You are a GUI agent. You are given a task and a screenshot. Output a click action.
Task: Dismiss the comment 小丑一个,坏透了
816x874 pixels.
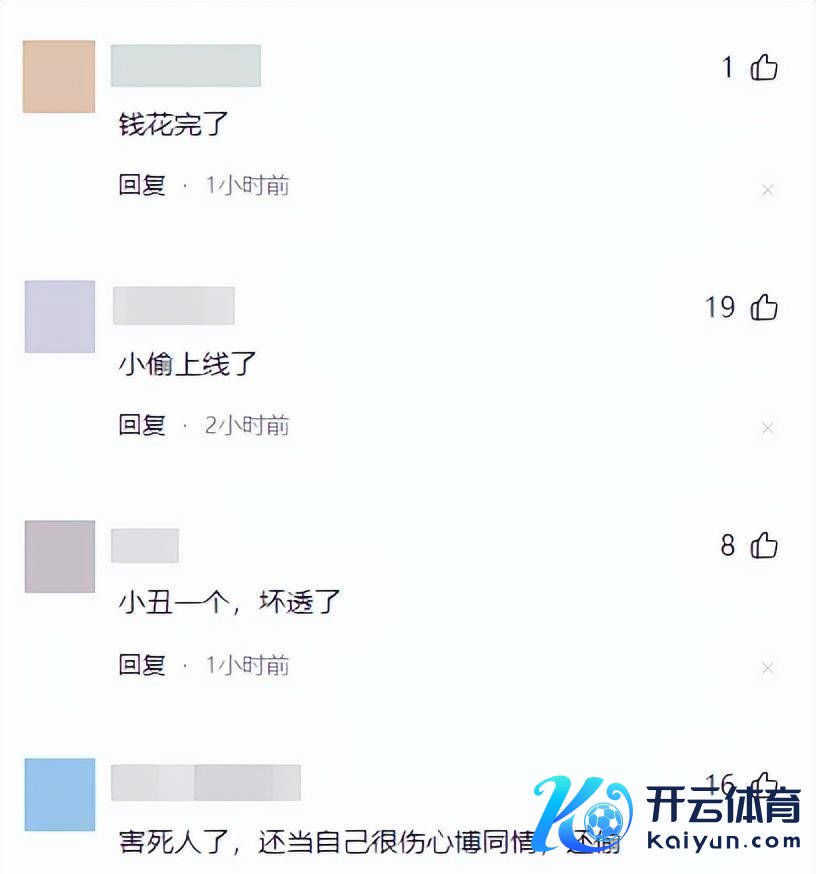coord(768,668)
